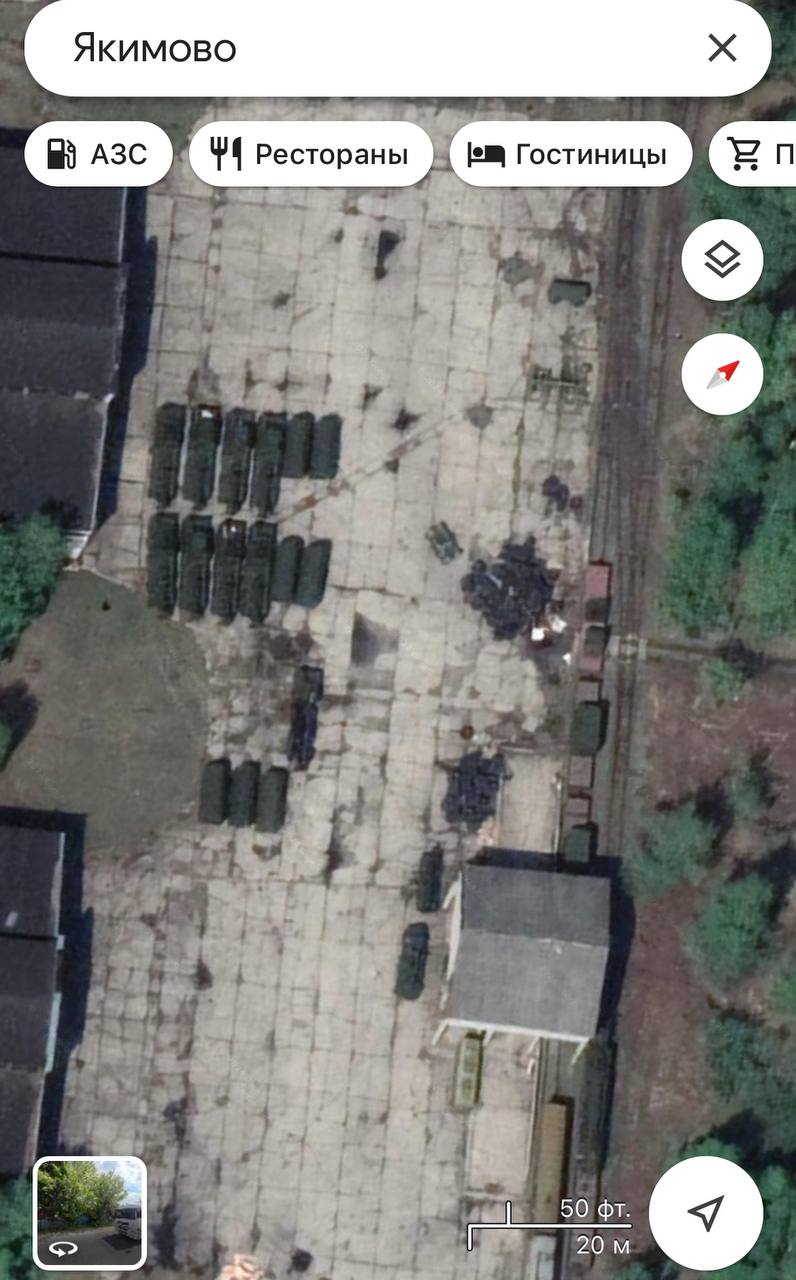Open the Street View thumbnail
Image resolution: width=796 pixels, height=1280 pixels.
point(91,1212)
